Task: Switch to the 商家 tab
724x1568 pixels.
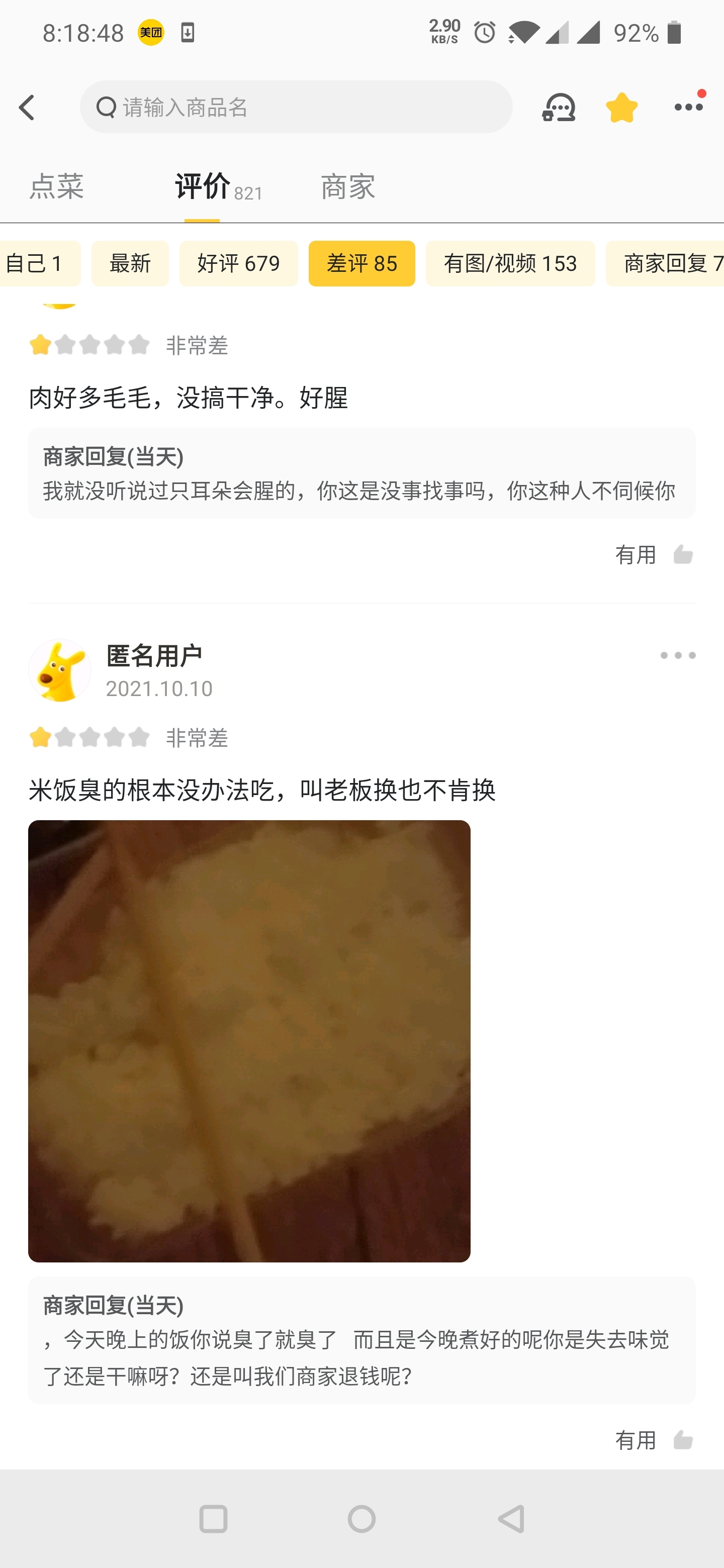Action: 348,186
